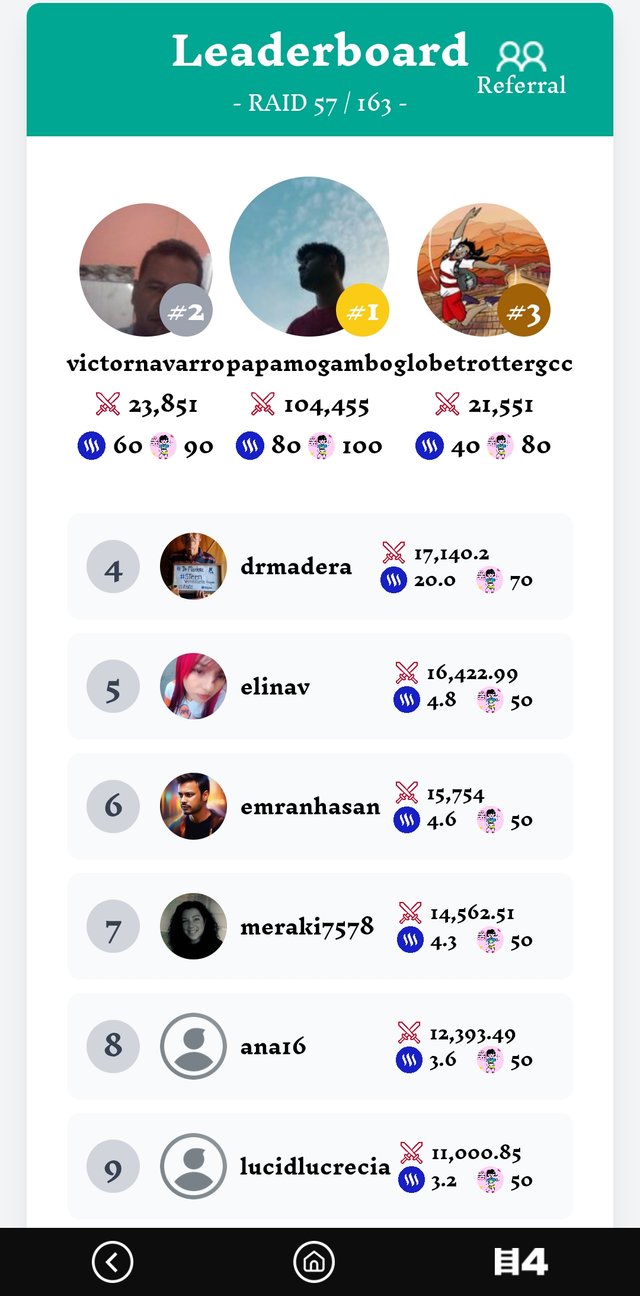640x1296 pixels.
Task: Go to the home screen icon
Action: point(314,1262)
